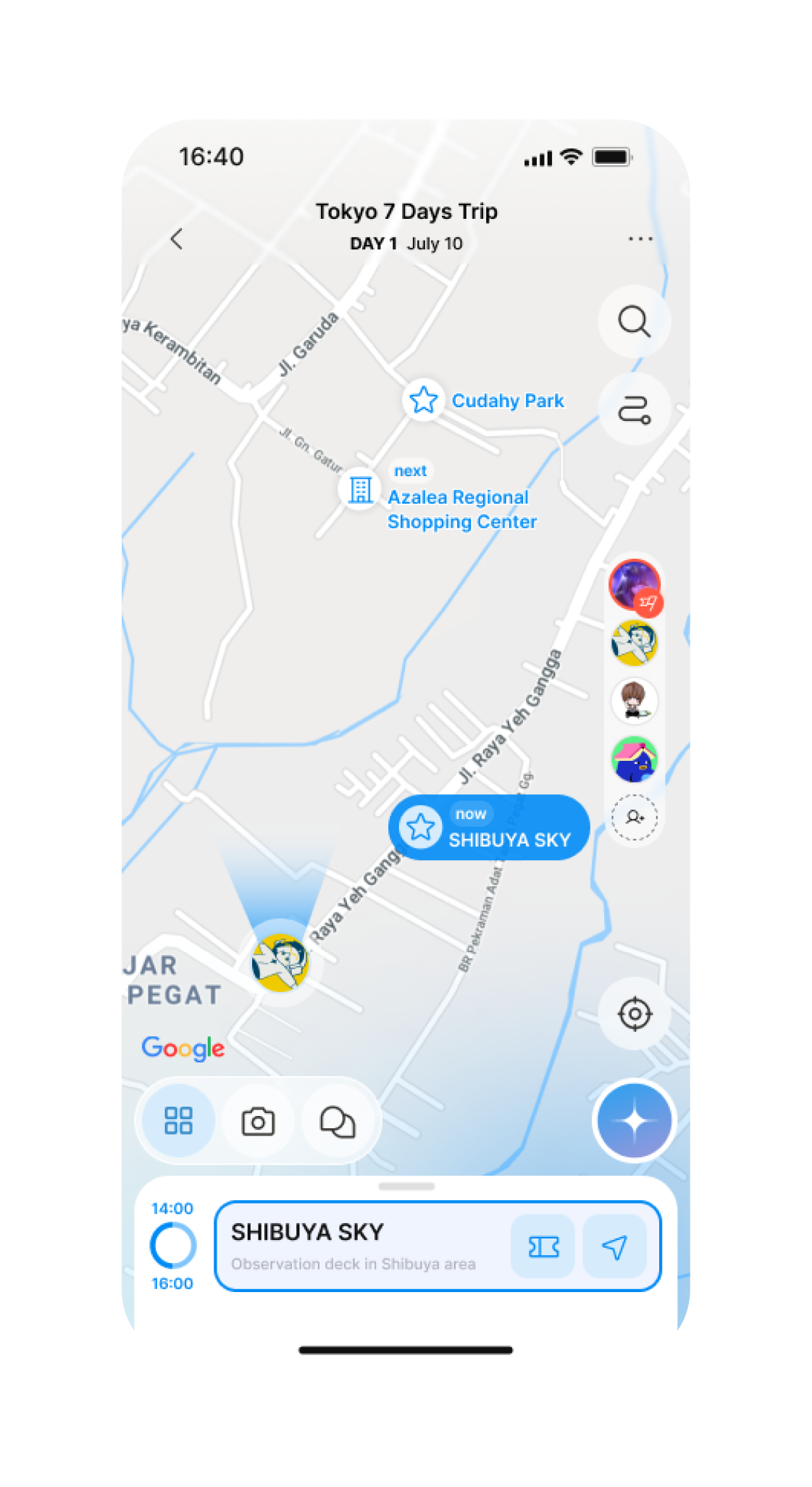This screenshot has height=1487, width=812.
Task: Start navigation to SHIBUYA SKY
Action: 614,1246
